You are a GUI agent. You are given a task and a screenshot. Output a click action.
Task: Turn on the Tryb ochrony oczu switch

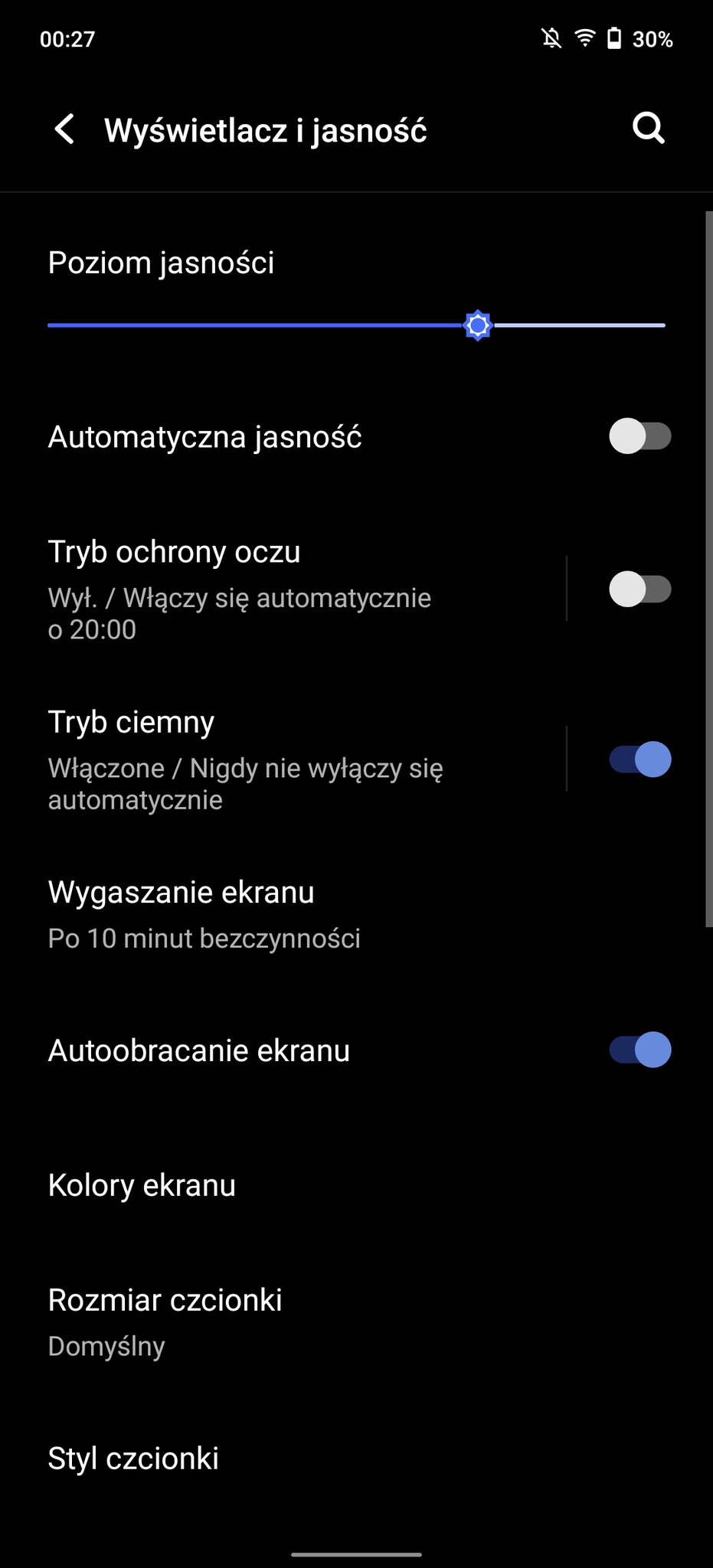(639, 590)
